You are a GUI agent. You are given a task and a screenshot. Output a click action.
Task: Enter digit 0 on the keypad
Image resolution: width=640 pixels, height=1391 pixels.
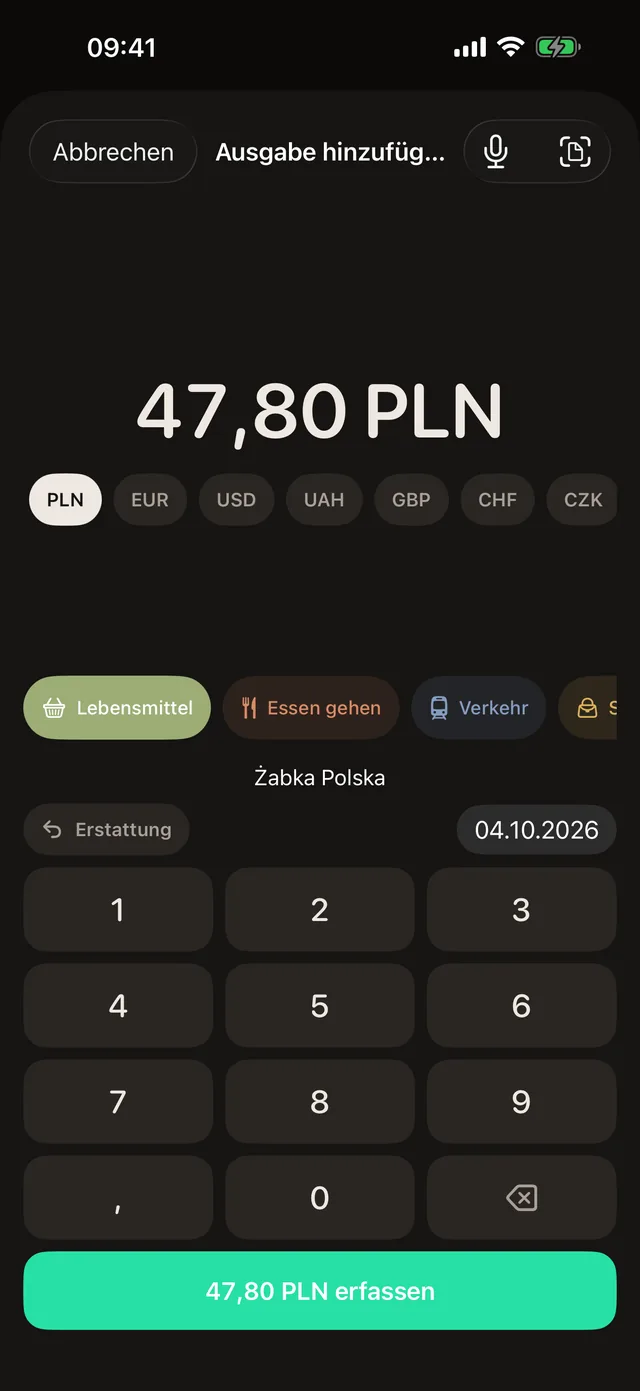pos(320,1198)
